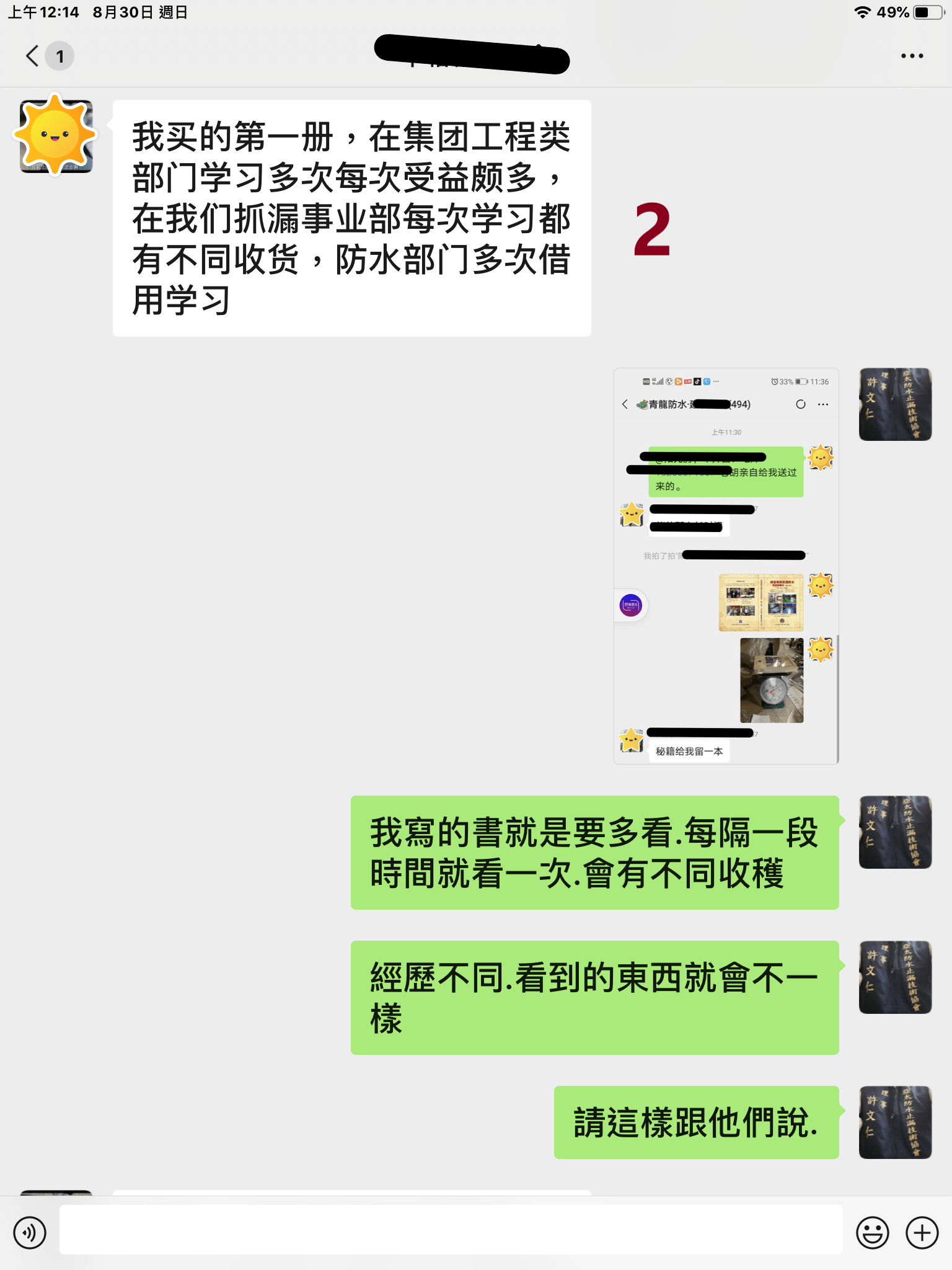Open the chat info overflow menu
Viewport: 952px width, 1270px height.
click(912, 56)
